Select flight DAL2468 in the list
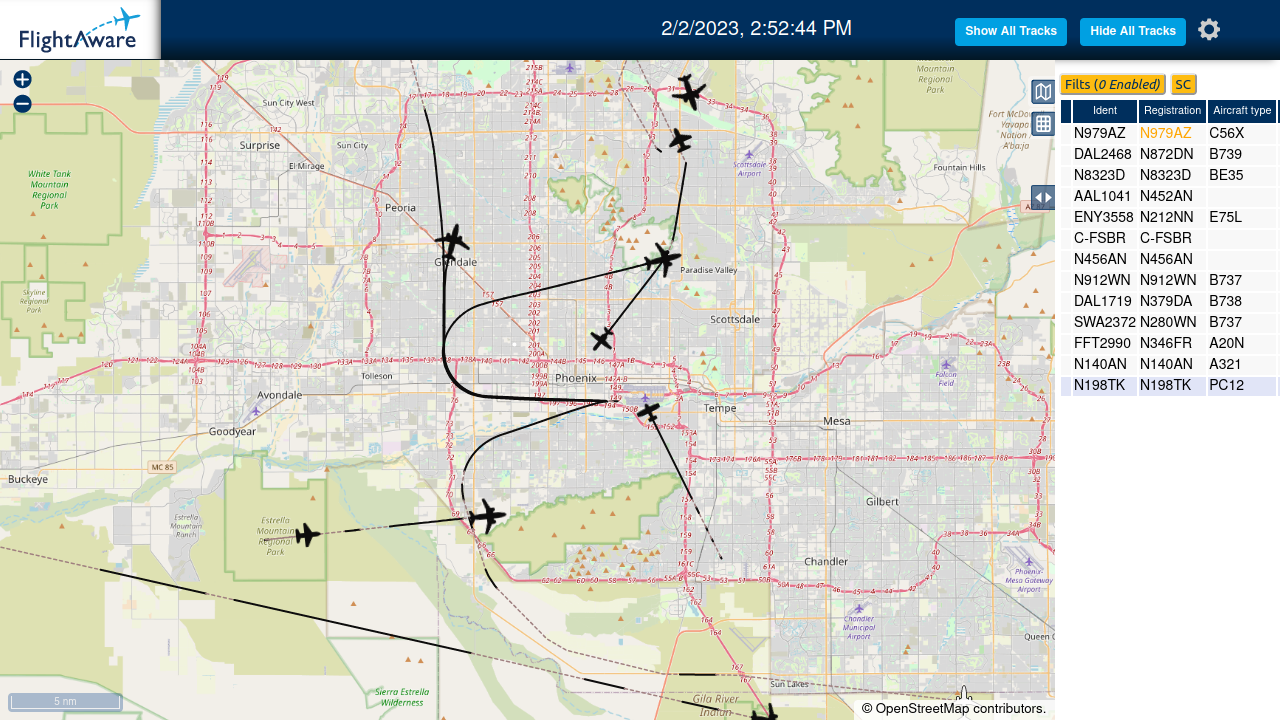This screenshot has width=1280, height=720. pos(1168,154)
